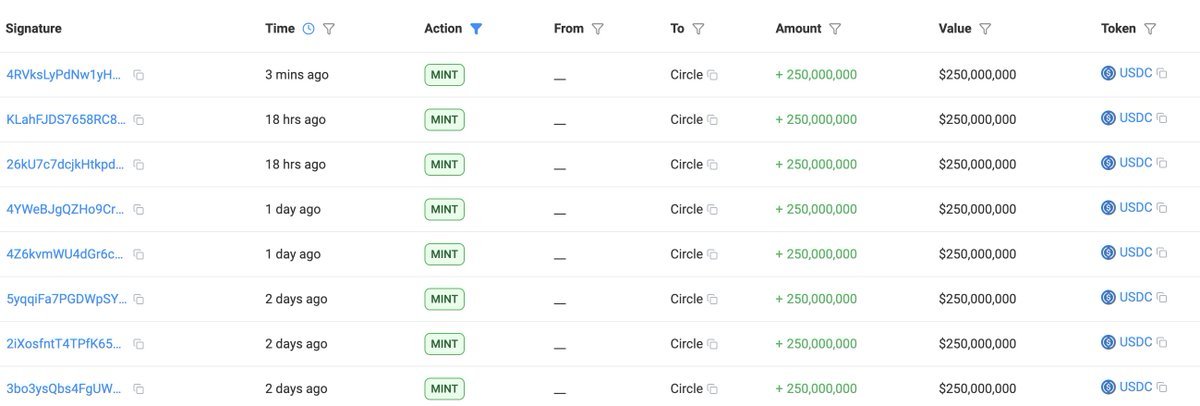
Task: Toggle time format with the clock icon
Action: pos(308,29)
